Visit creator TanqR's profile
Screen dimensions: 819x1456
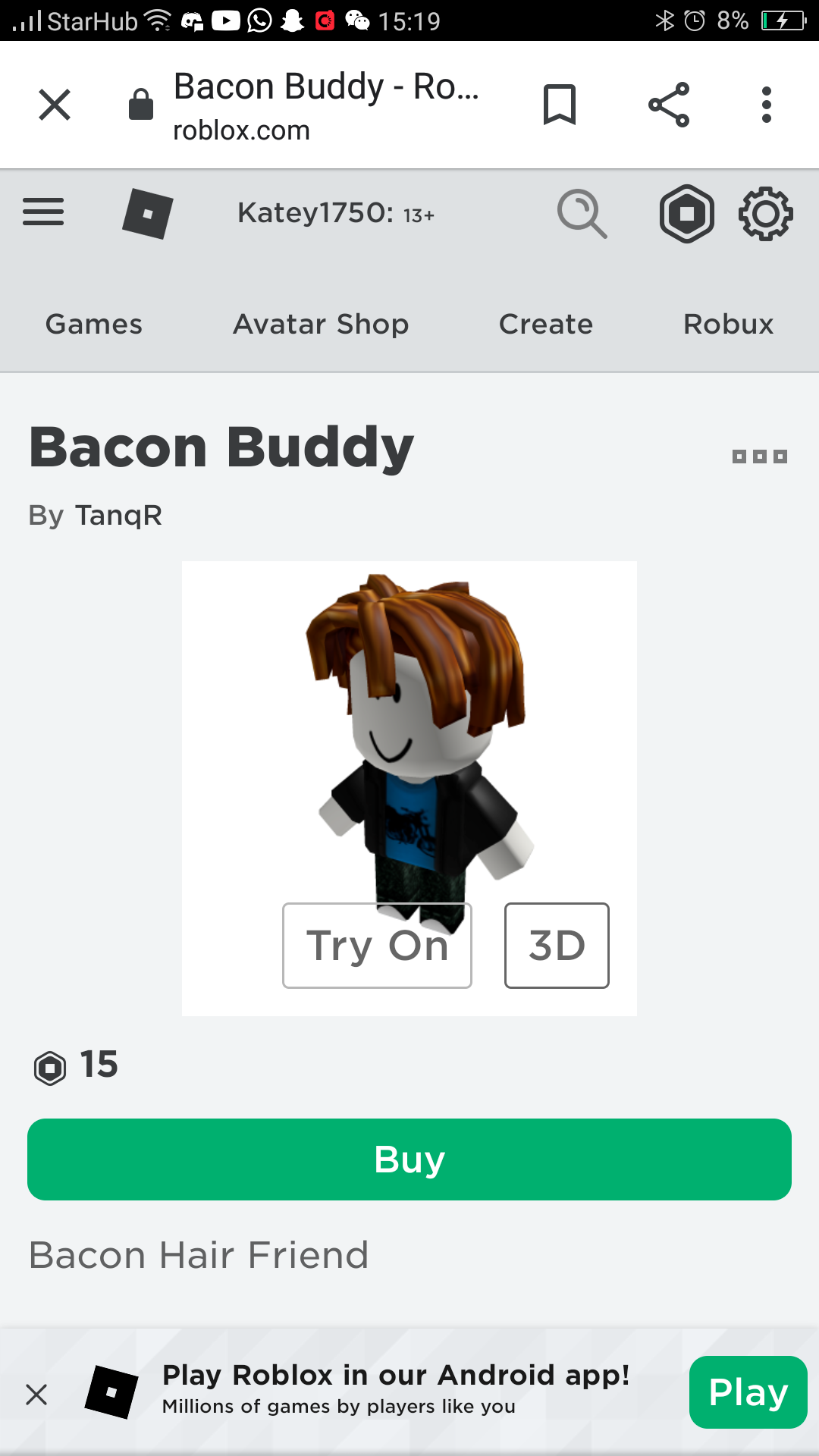pyautogui.click(x=118, y=516)
